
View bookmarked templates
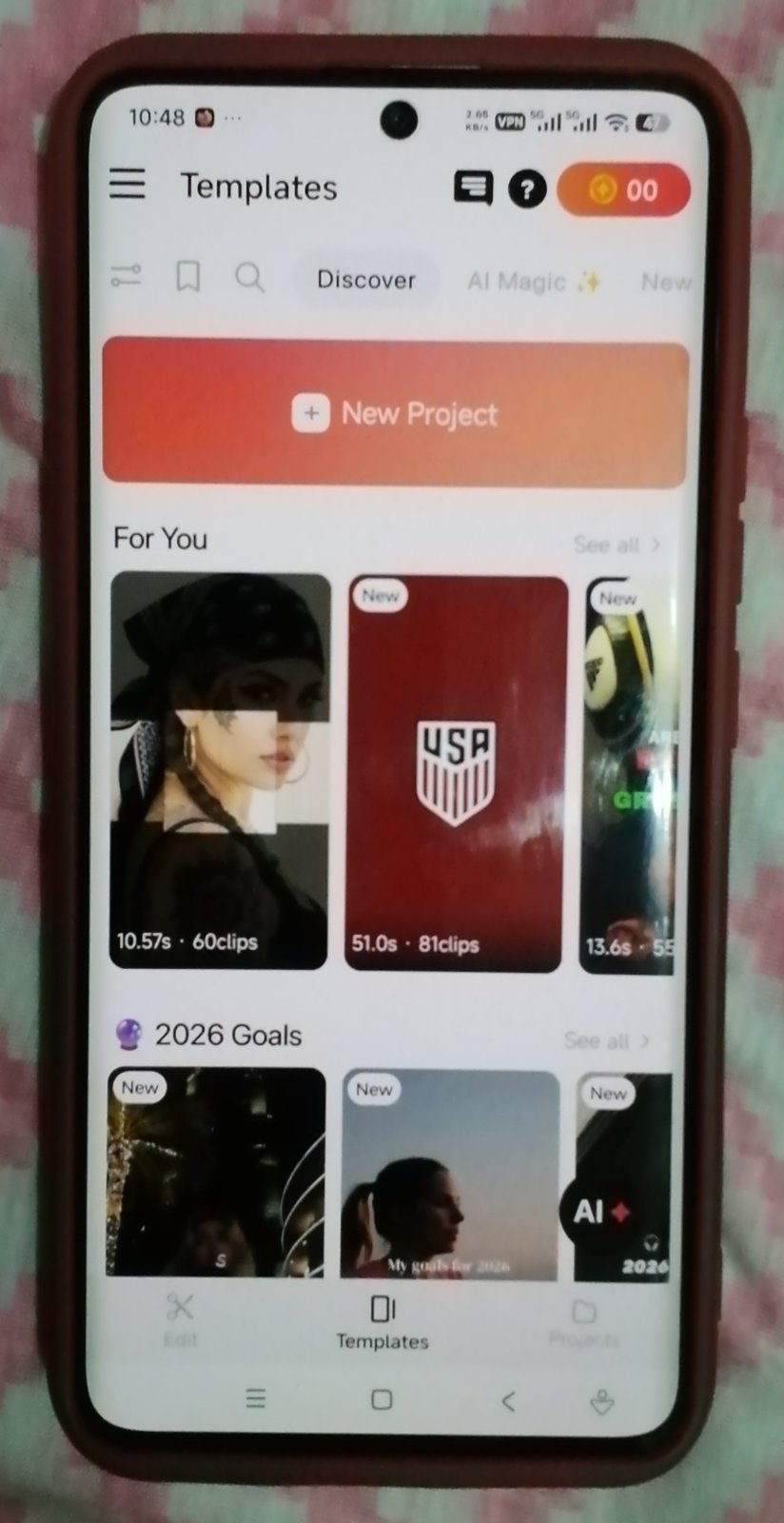pos(188,277)
